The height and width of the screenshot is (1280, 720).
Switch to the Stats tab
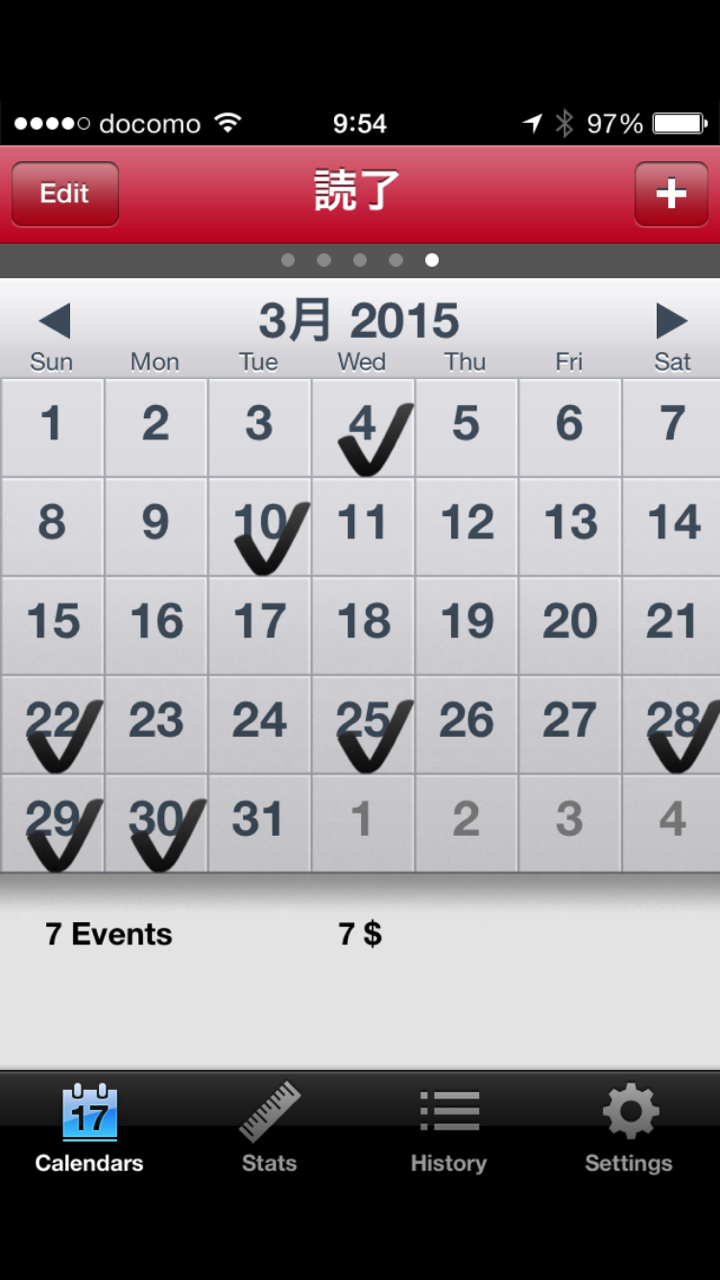coord(269,1129)
